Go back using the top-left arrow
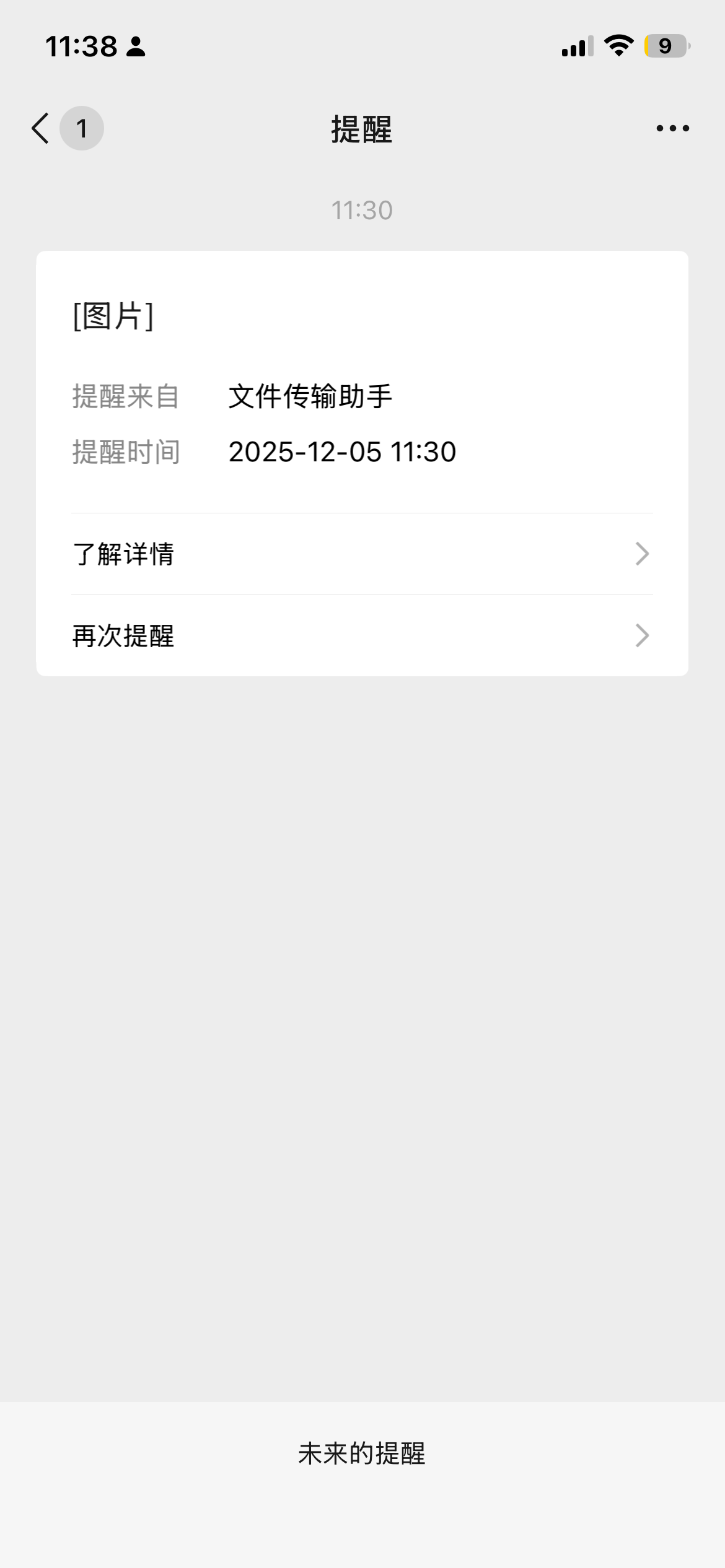This screenshot has width=725, height=1568. pyautogui.click(x=41, y=129)
